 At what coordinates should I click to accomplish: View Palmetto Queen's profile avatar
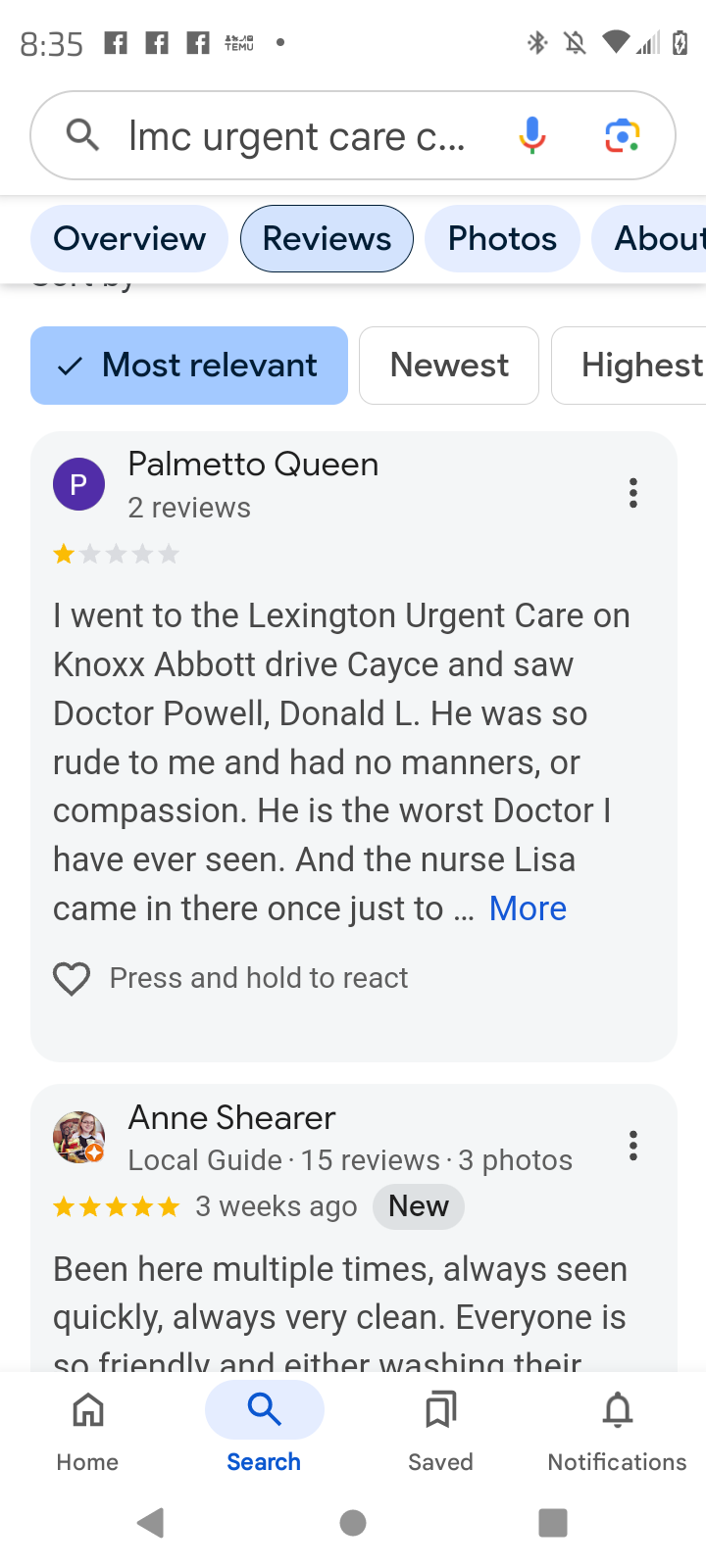click(x=78, y=484)
